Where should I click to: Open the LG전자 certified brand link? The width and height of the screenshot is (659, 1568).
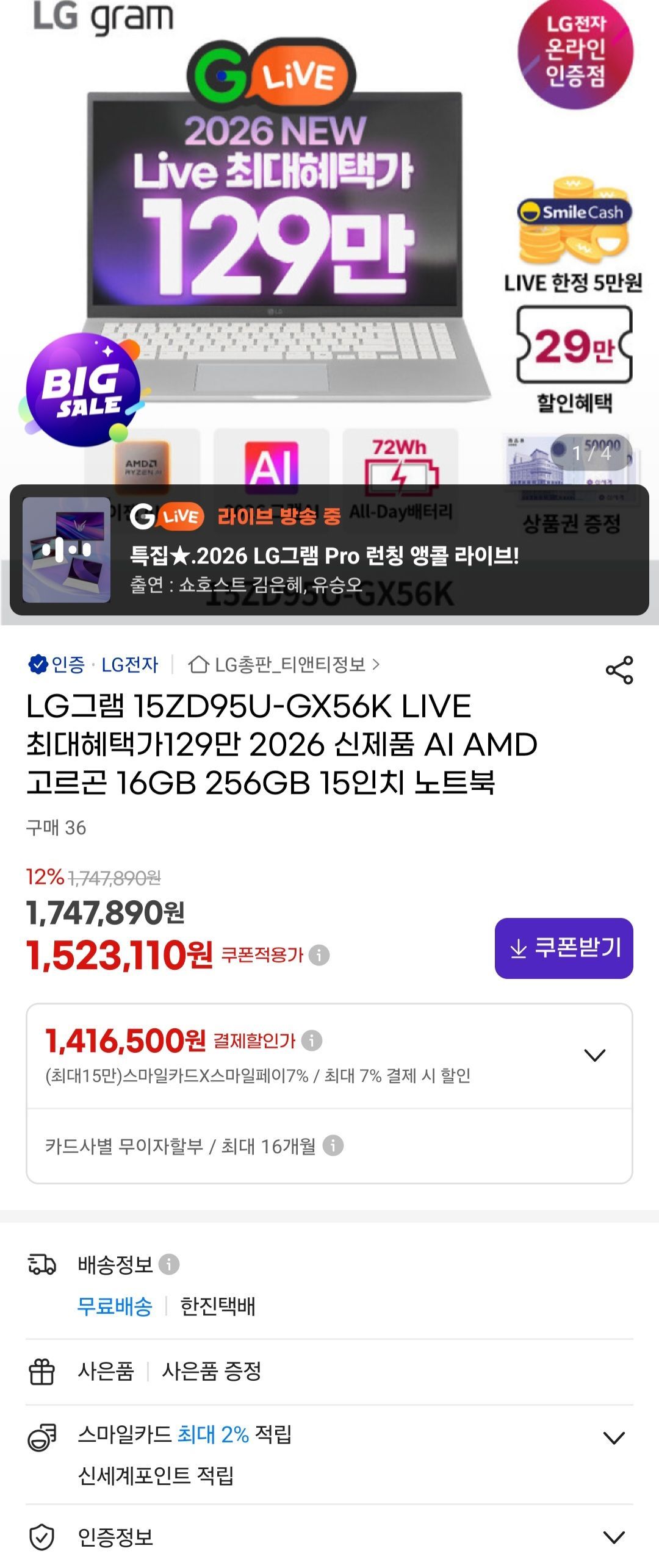pyautogui.click(x=94, y=664)
